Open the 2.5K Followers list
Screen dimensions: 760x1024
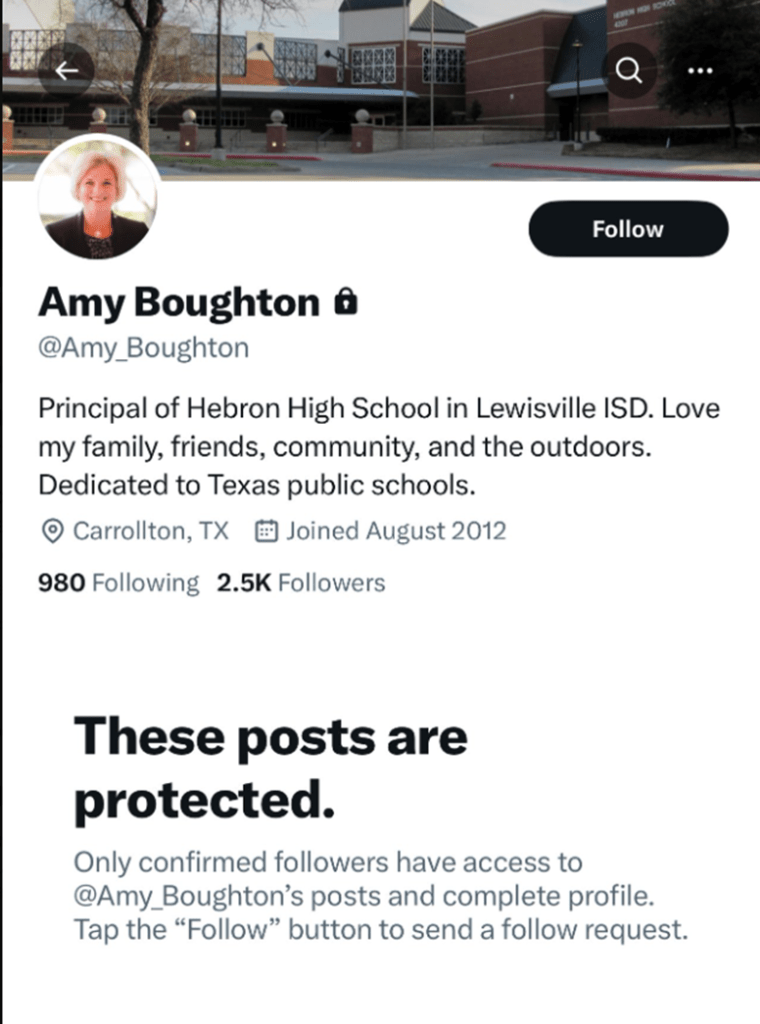[x=300, y=583]
